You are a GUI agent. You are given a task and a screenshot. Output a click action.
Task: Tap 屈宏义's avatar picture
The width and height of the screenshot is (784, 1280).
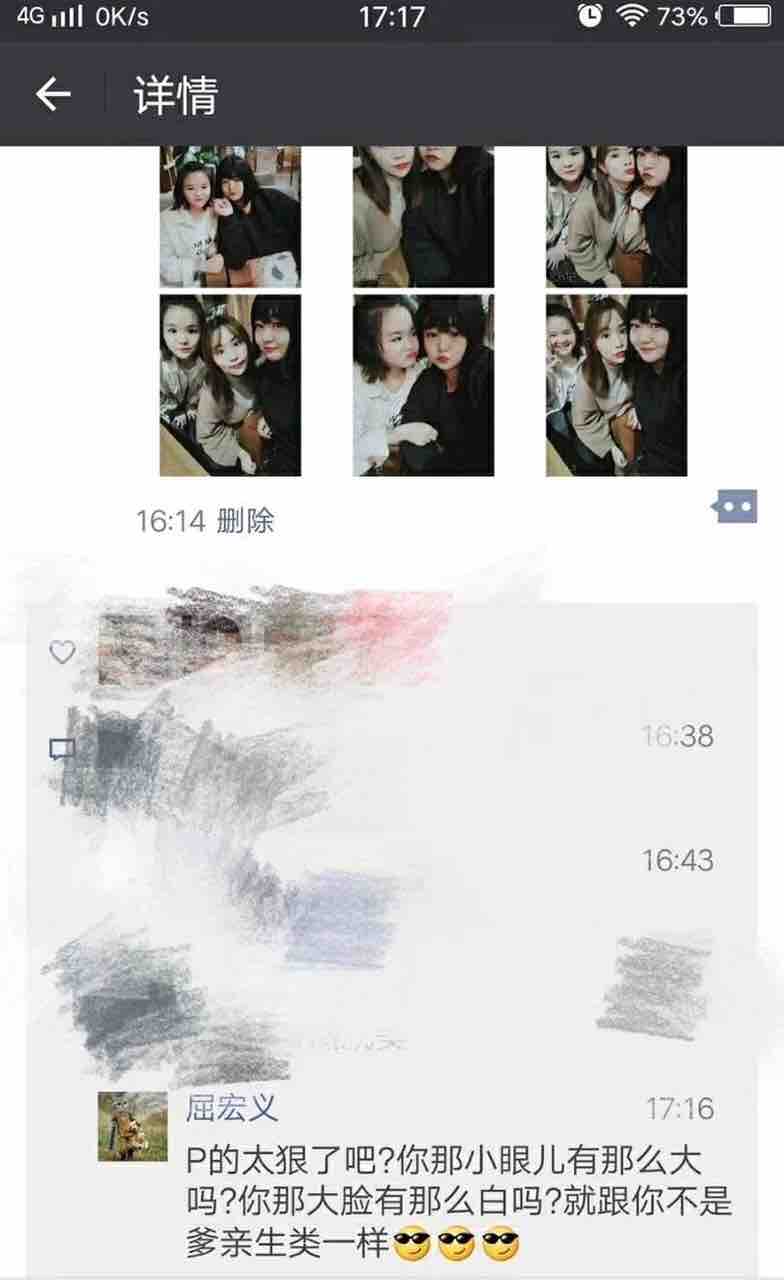coord(132,1126)
